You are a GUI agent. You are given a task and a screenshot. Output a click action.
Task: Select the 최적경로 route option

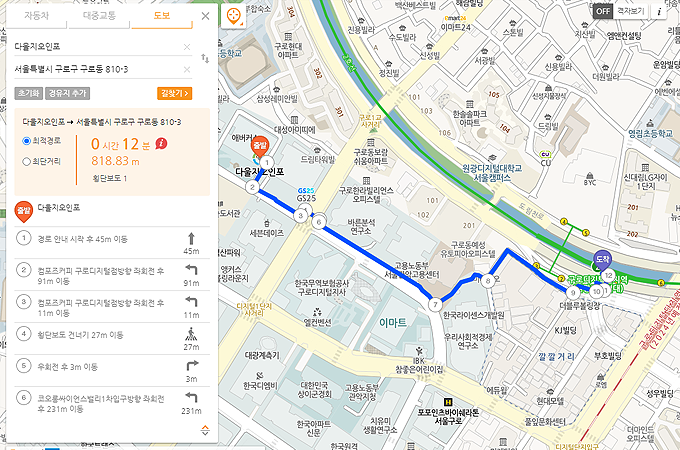(27, 141)
